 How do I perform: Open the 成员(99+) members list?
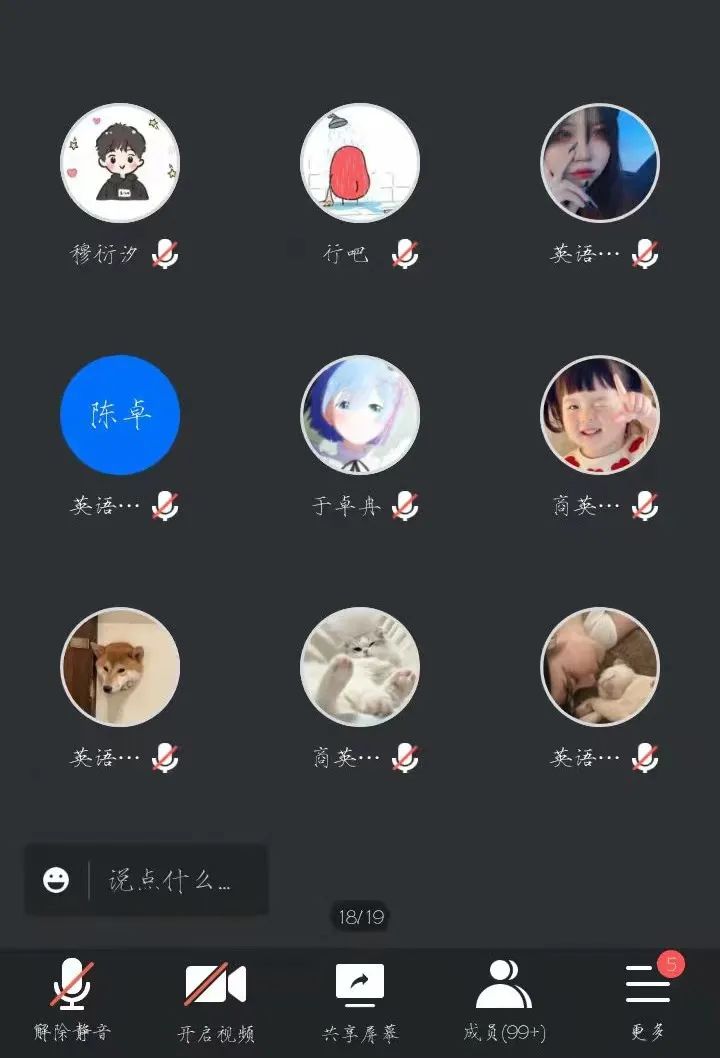pos(504,1000)
